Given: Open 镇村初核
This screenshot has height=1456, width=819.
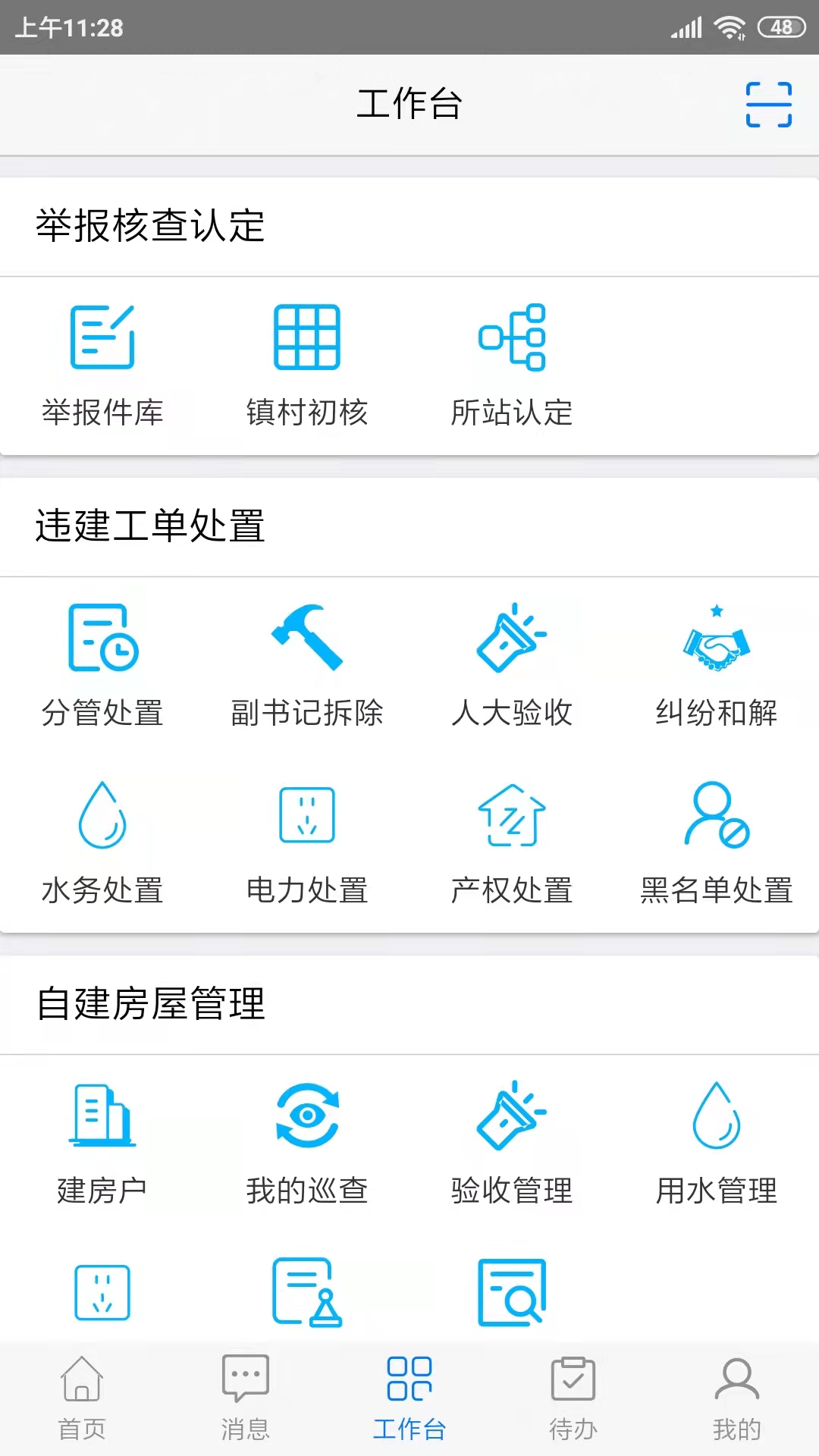Looking at the screenshot, I should (x=307, y=366).
